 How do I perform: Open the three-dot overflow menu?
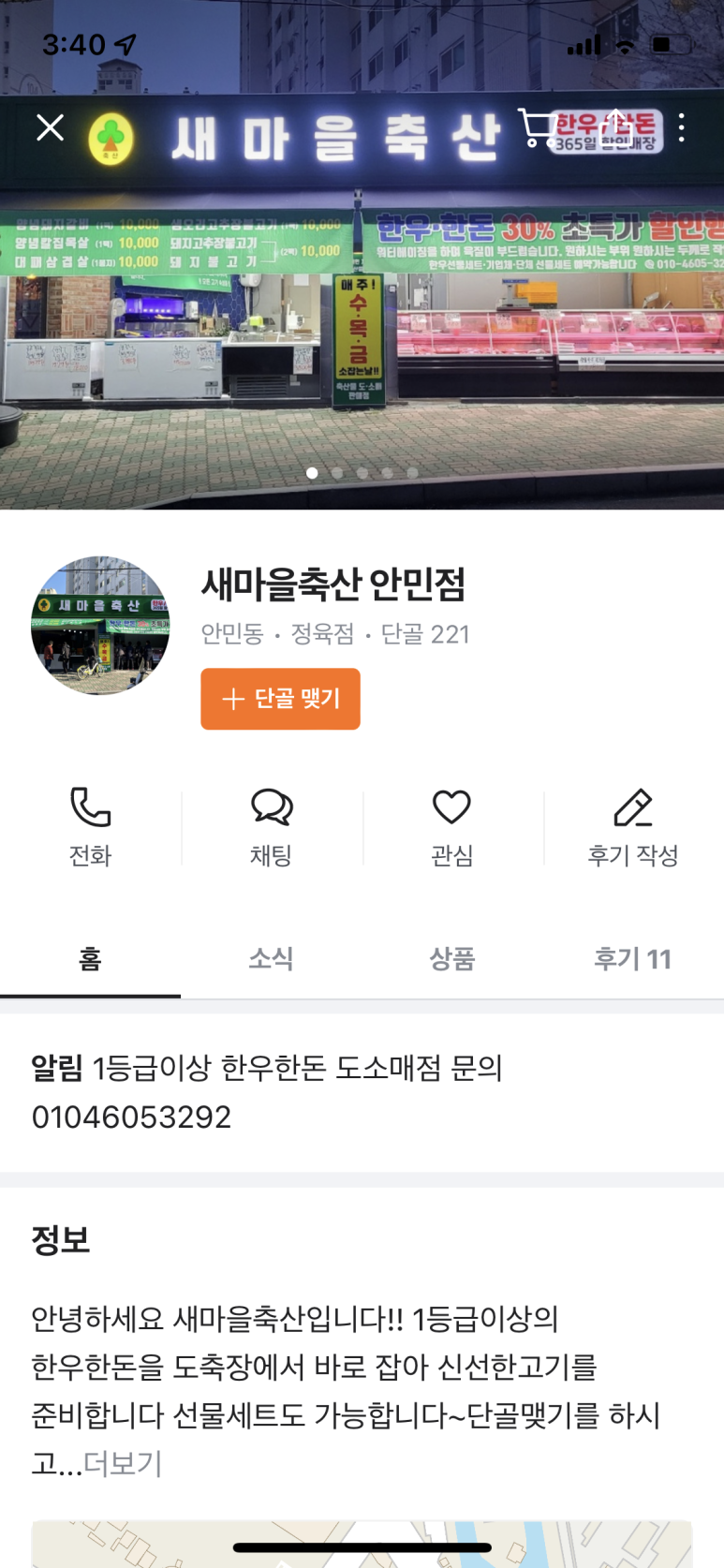tap(681, 127)
